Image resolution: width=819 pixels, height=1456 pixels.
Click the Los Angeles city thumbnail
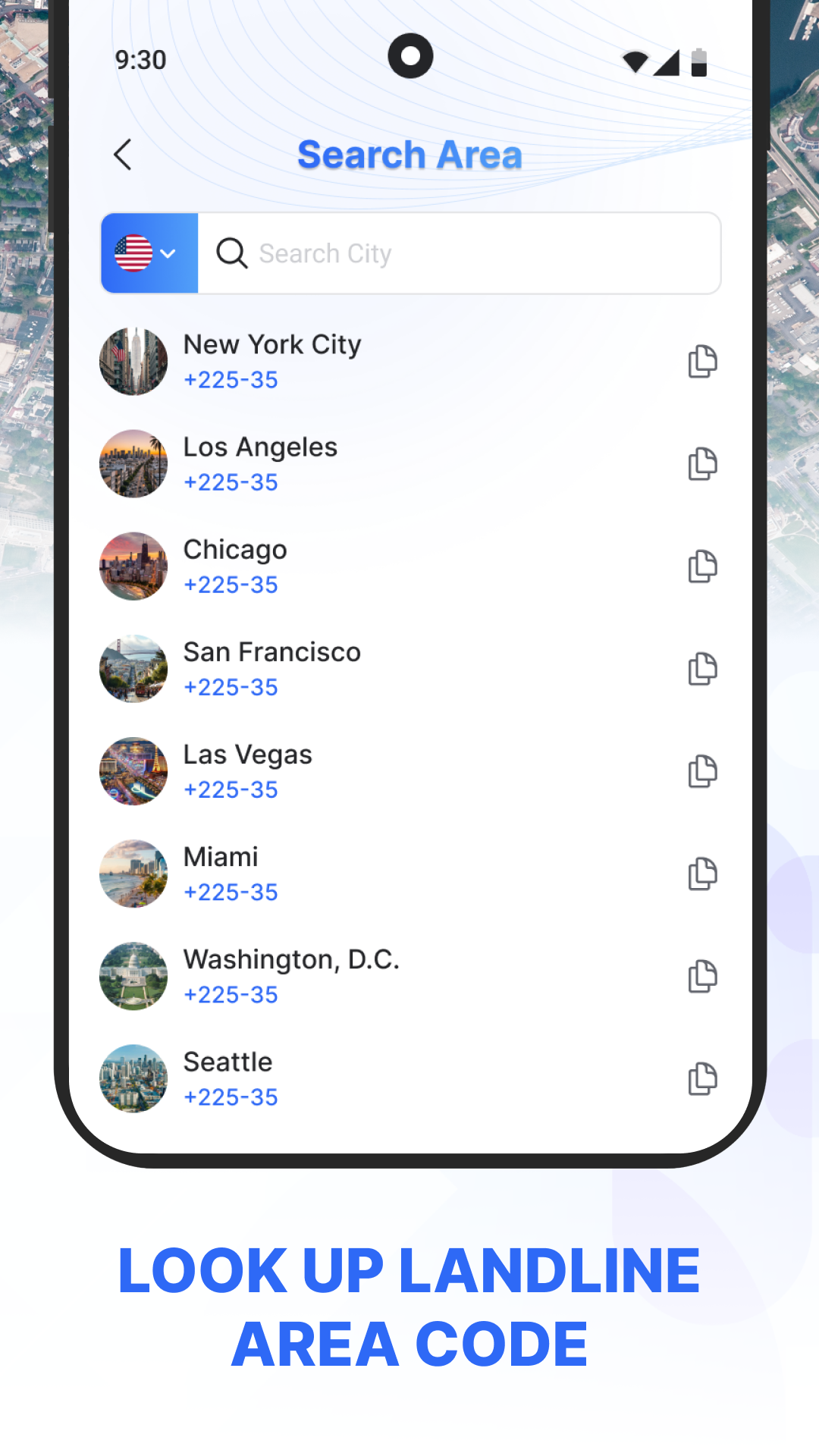[x=133, y=463]
